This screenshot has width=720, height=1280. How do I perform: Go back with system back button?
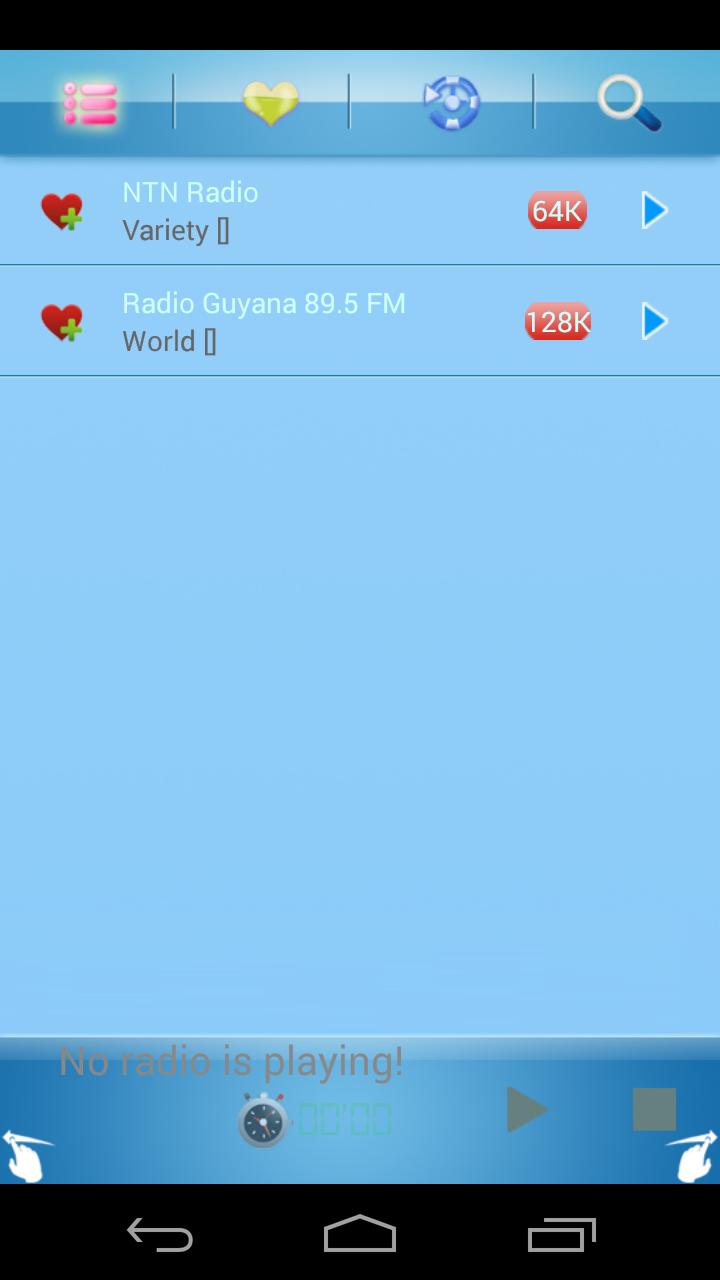pos(160,1235)
